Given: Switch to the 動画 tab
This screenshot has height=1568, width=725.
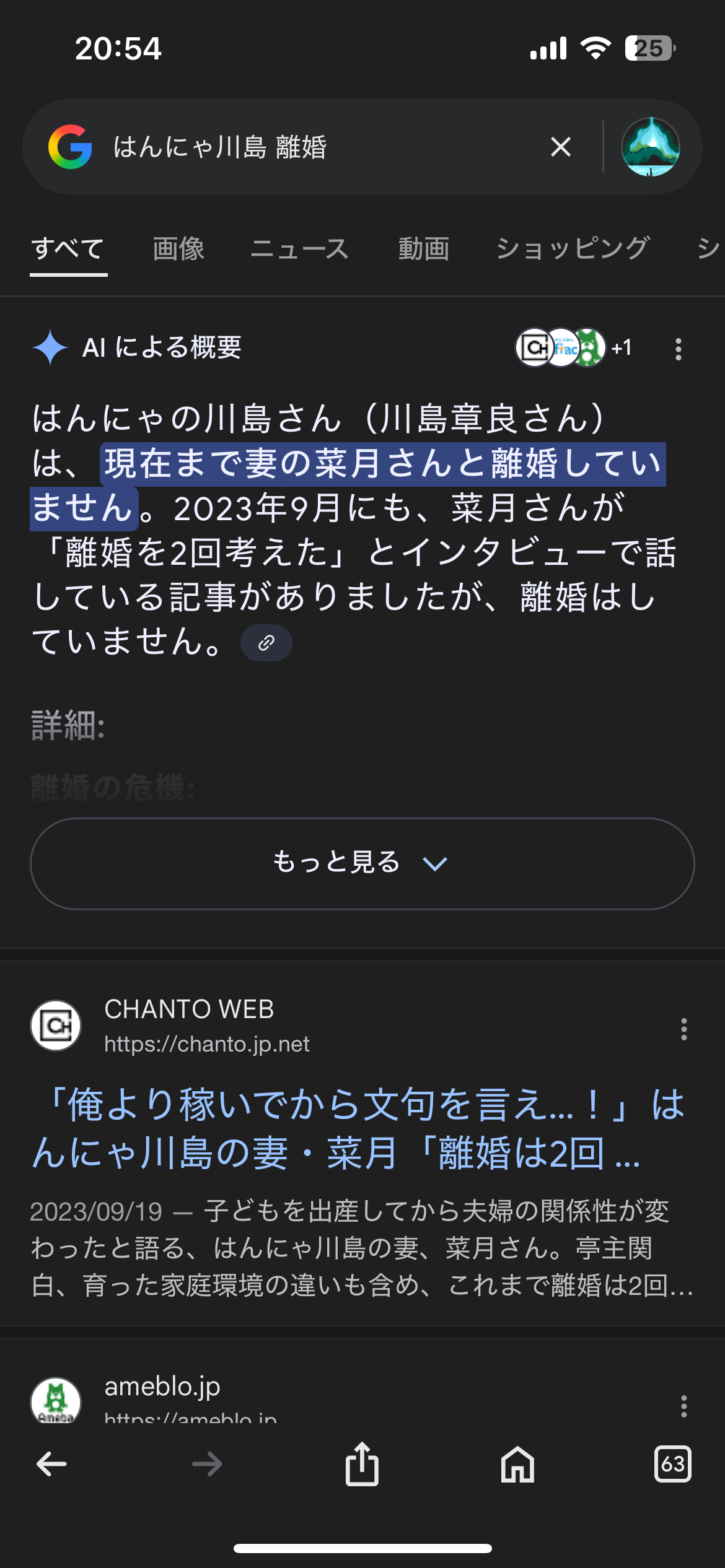Looking at the screenshot, I should 424,249.
